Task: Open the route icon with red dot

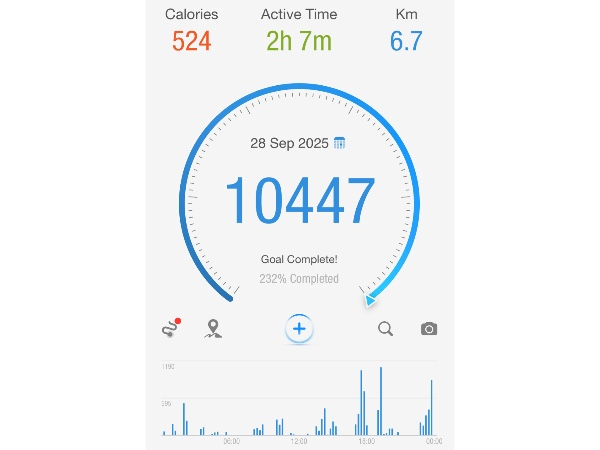Action: tap(170, 327)
